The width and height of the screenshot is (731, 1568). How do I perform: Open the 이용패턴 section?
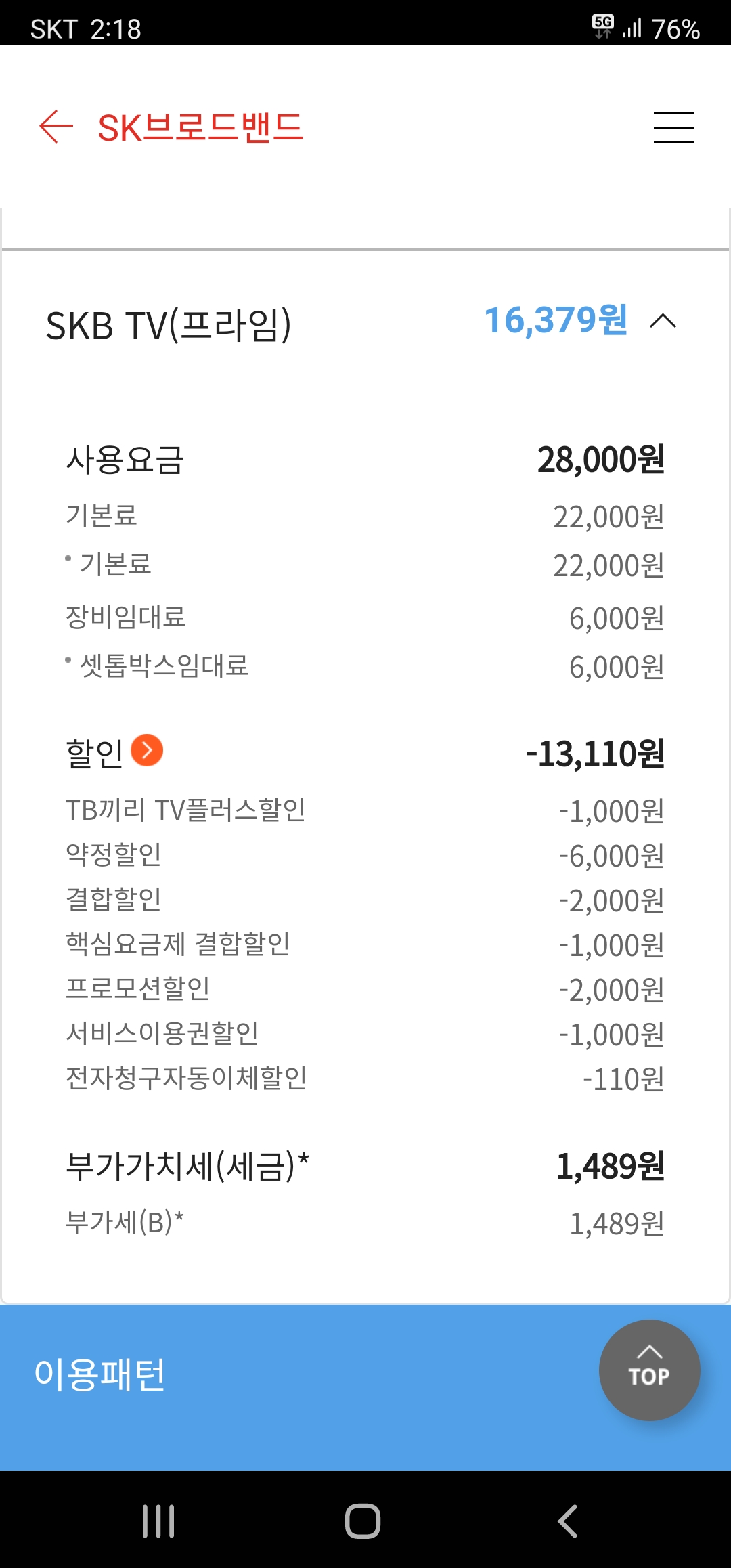click(x=100, y=1375)
